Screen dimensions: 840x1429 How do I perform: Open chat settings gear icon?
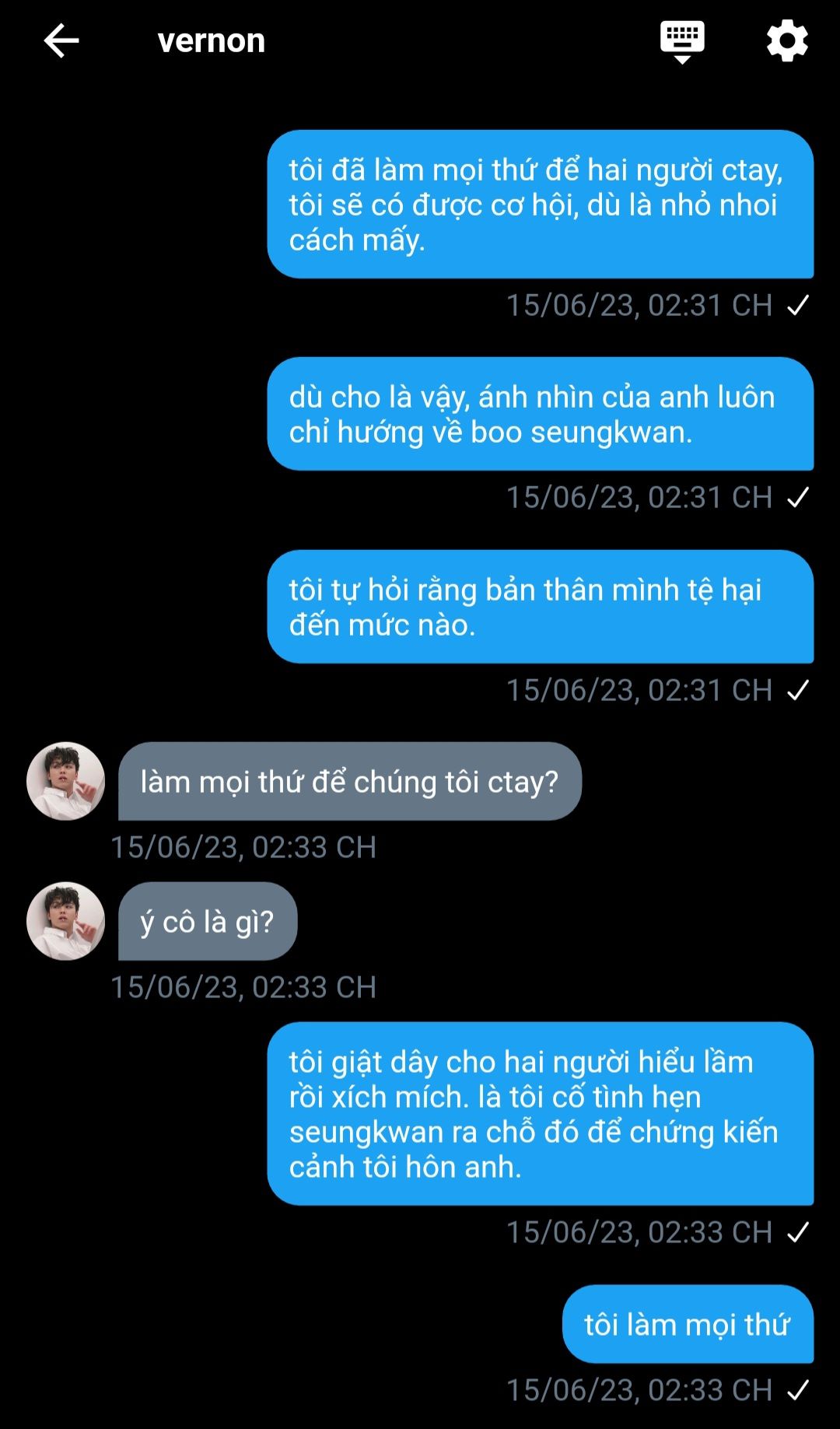point(787,41)
